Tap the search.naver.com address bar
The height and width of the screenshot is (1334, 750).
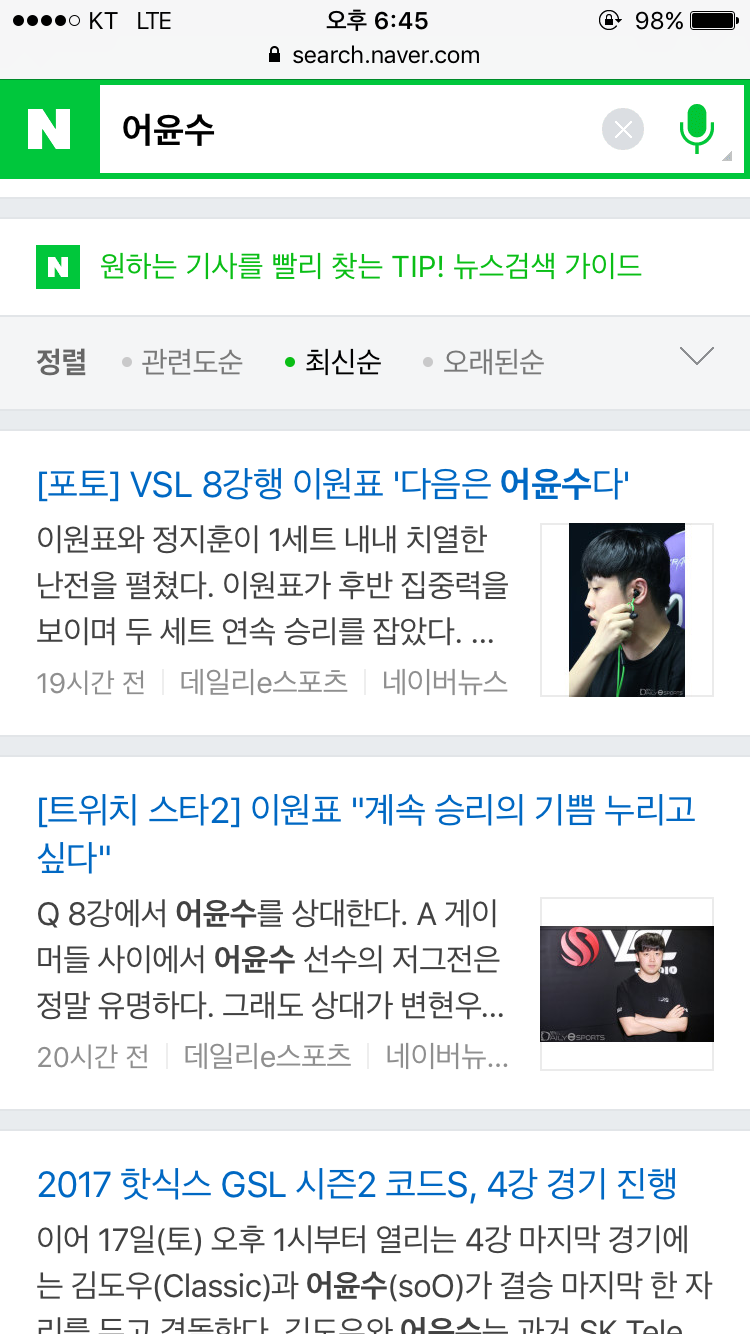pyautogui.click(x=375, y=56)
